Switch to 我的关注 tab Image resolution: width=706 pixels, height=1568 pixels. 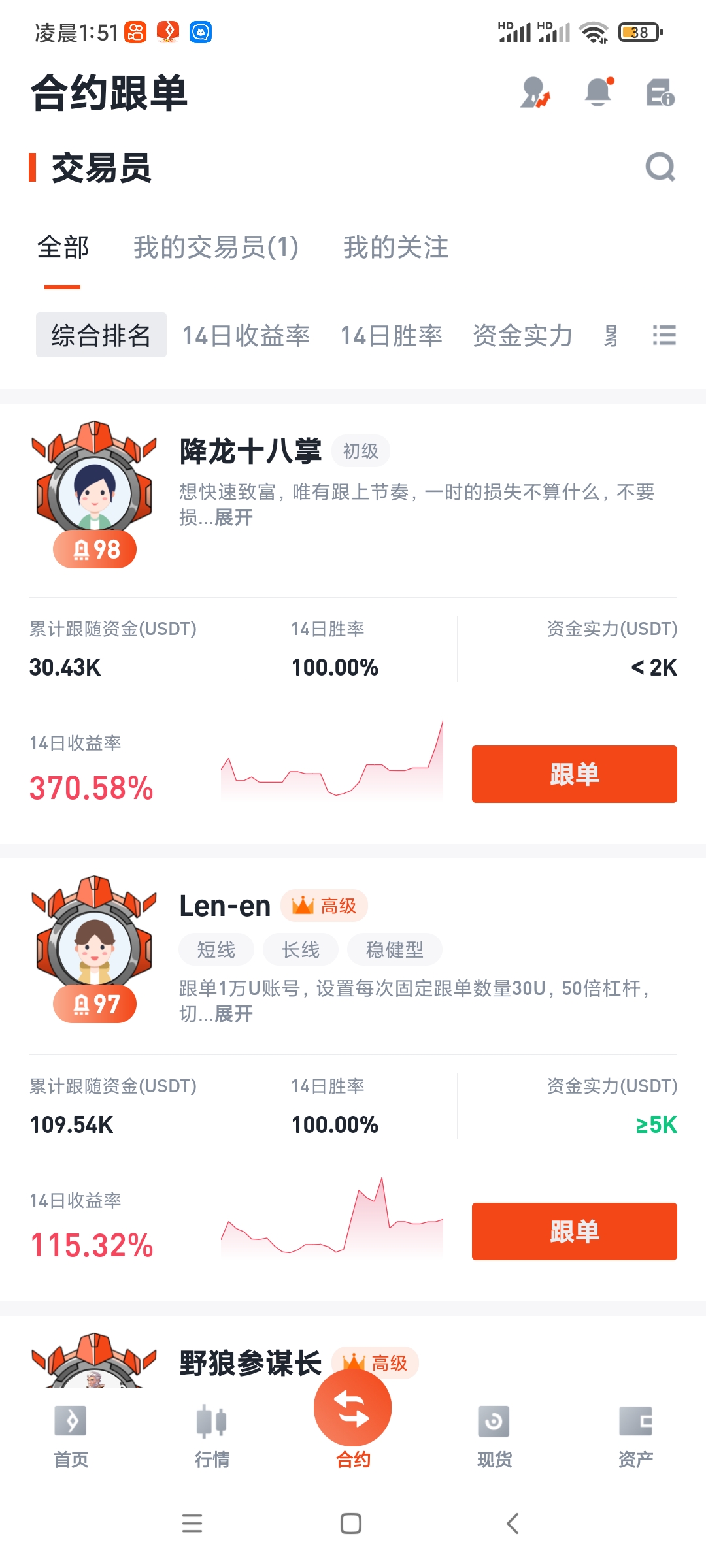[x=395, y=248]
